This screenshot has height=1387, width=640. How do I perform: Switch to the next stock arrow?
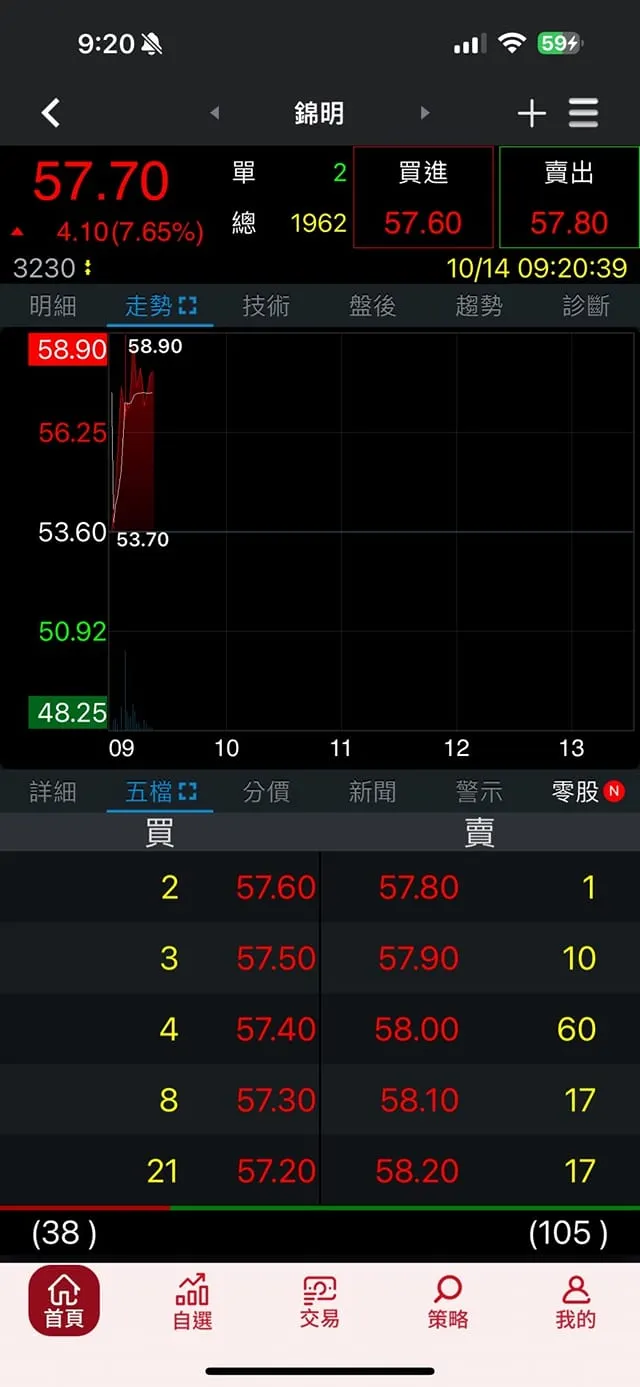click(x=425, y=113)
